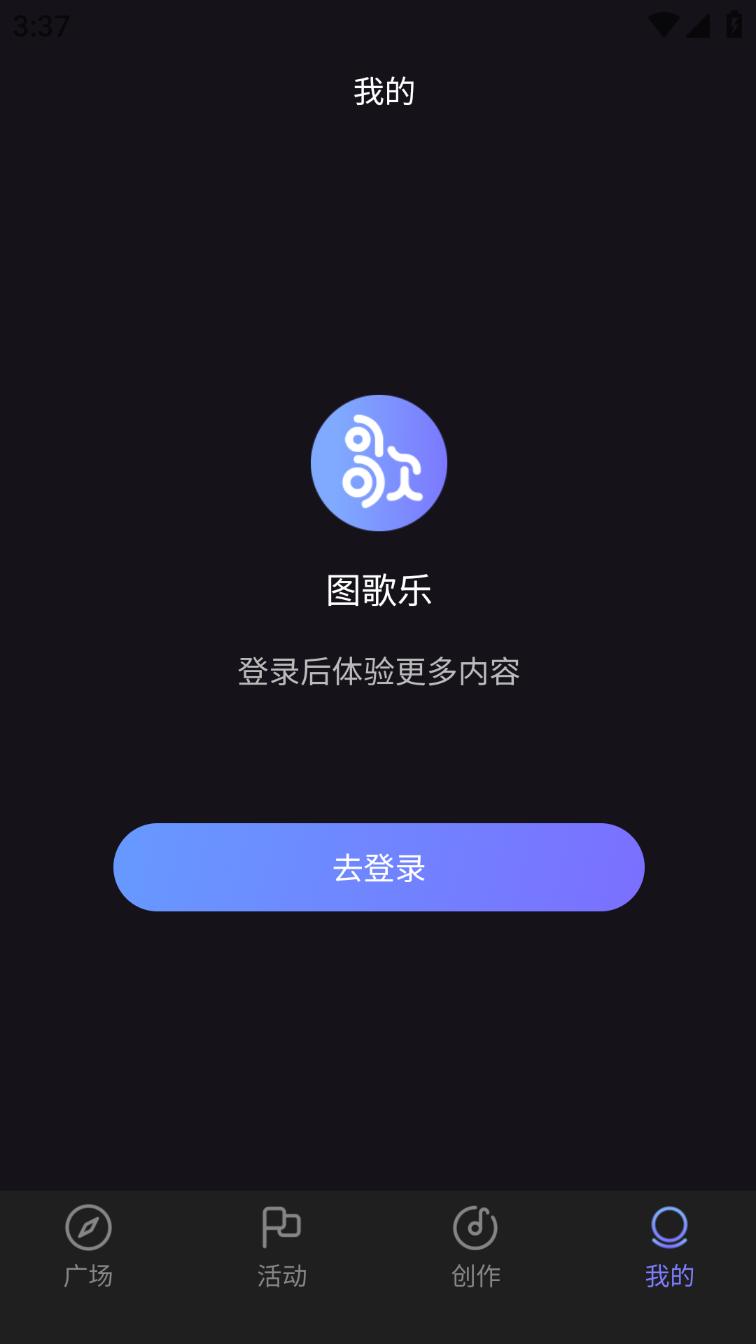Go to the 创作 tab
Viewport: 756px width, 1344px height.
(x=475, y=1246)
